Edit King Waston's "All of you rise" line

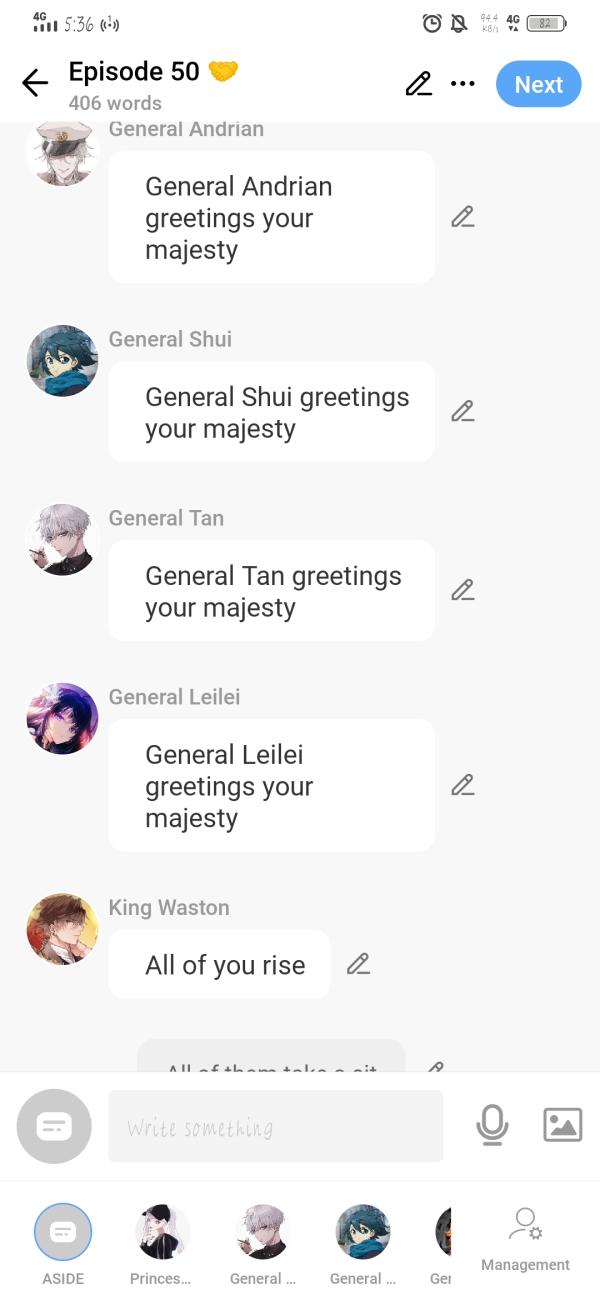coord(358,964)
